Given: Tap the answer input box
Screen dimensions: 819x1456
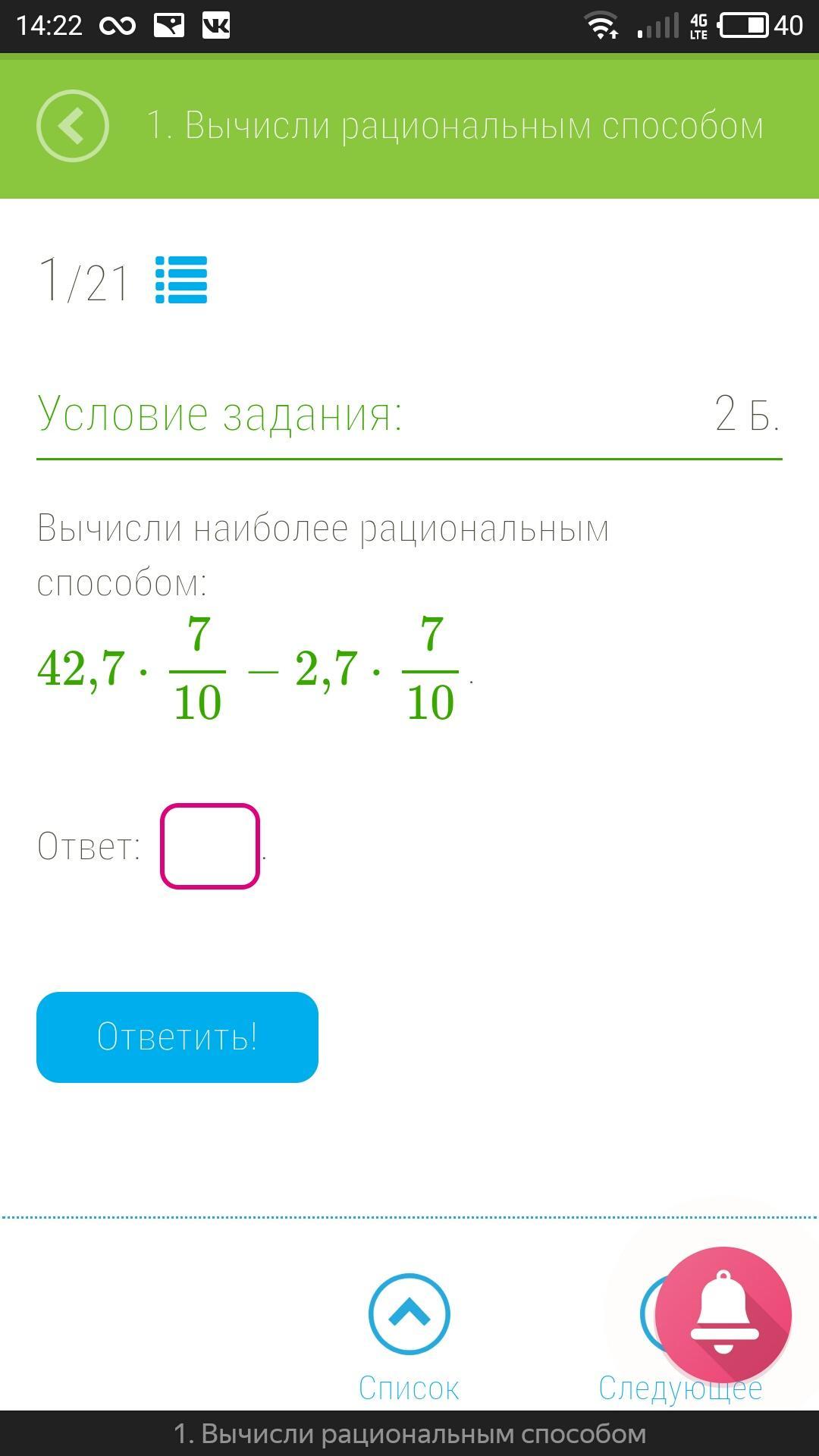Looking at the screenshot, I should point(210,846).
